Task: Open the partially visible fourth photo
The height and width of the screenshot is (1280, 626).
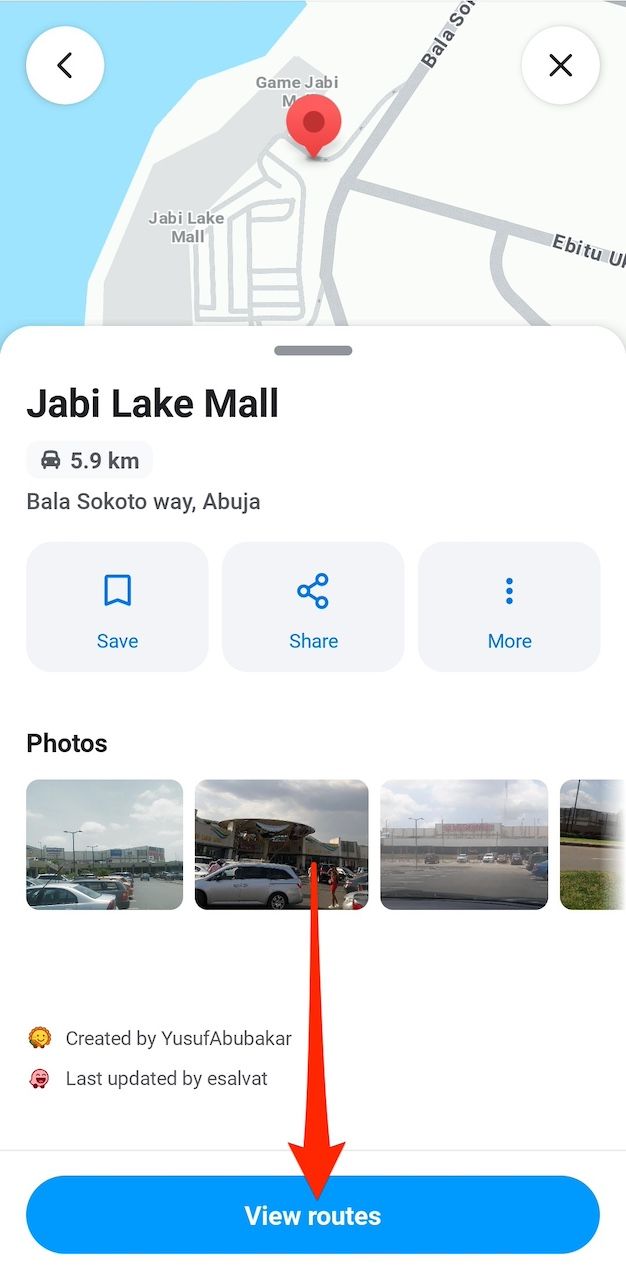Action: click(592, 845)
